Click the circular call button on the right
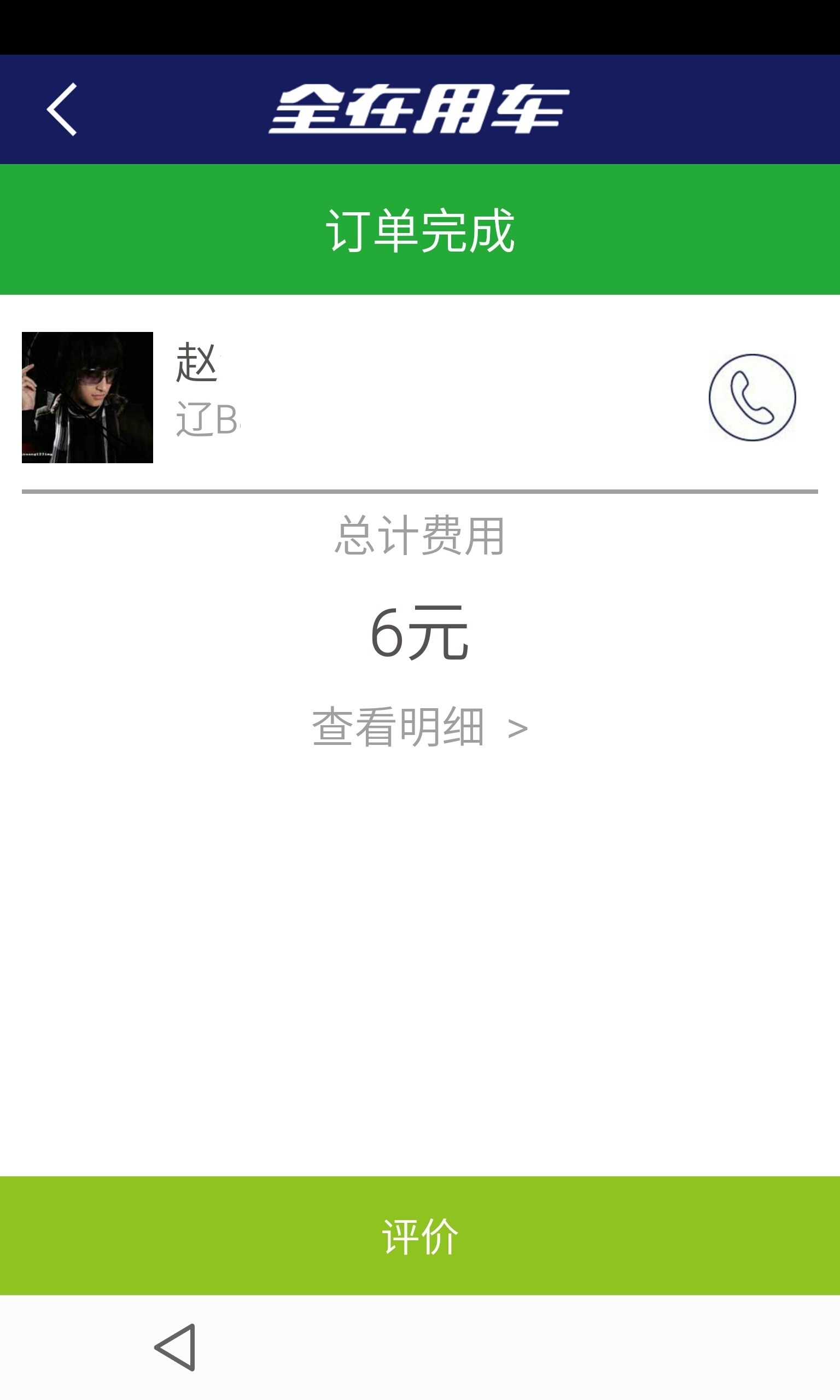840x1400 pixels. point(753,398)
